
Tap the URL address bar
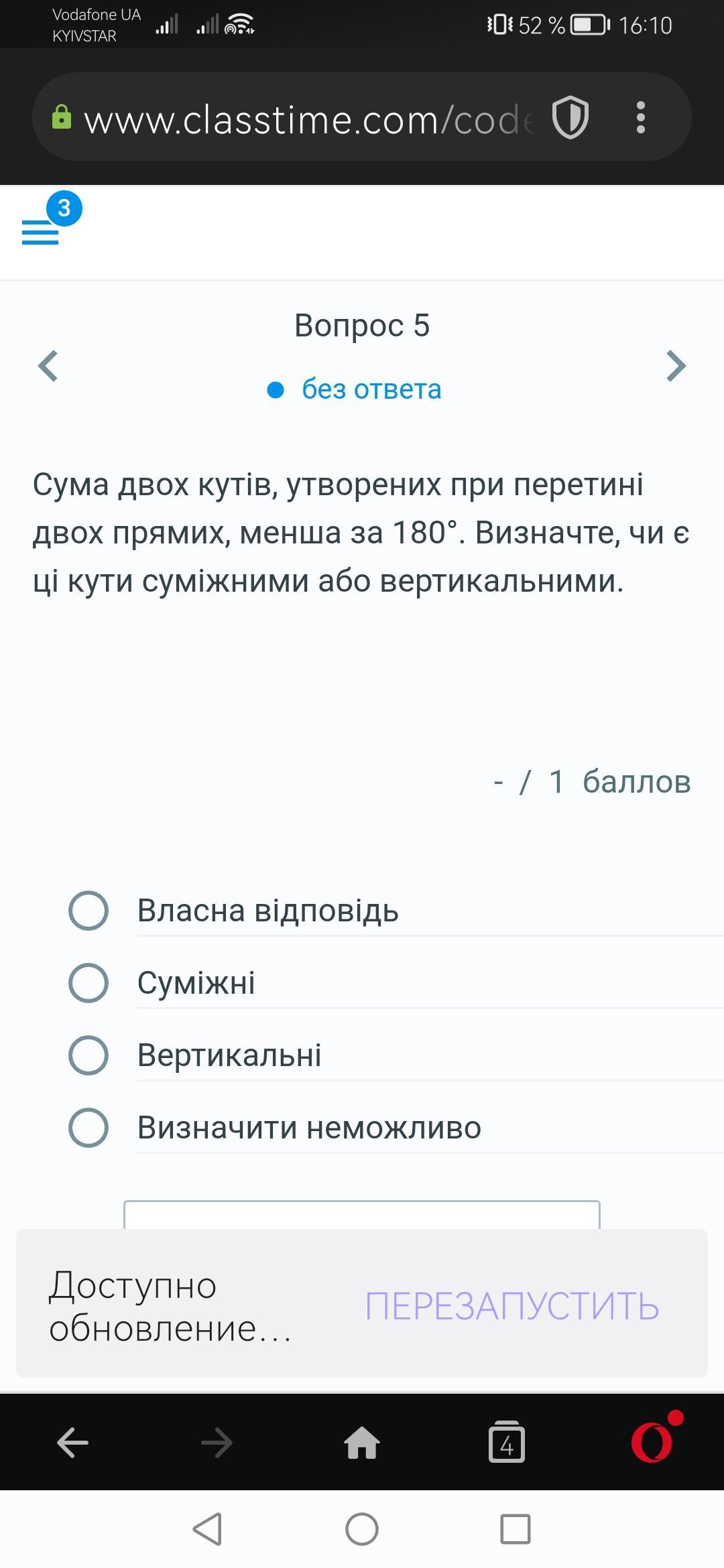pyautogui.click(x=308, y=119)
